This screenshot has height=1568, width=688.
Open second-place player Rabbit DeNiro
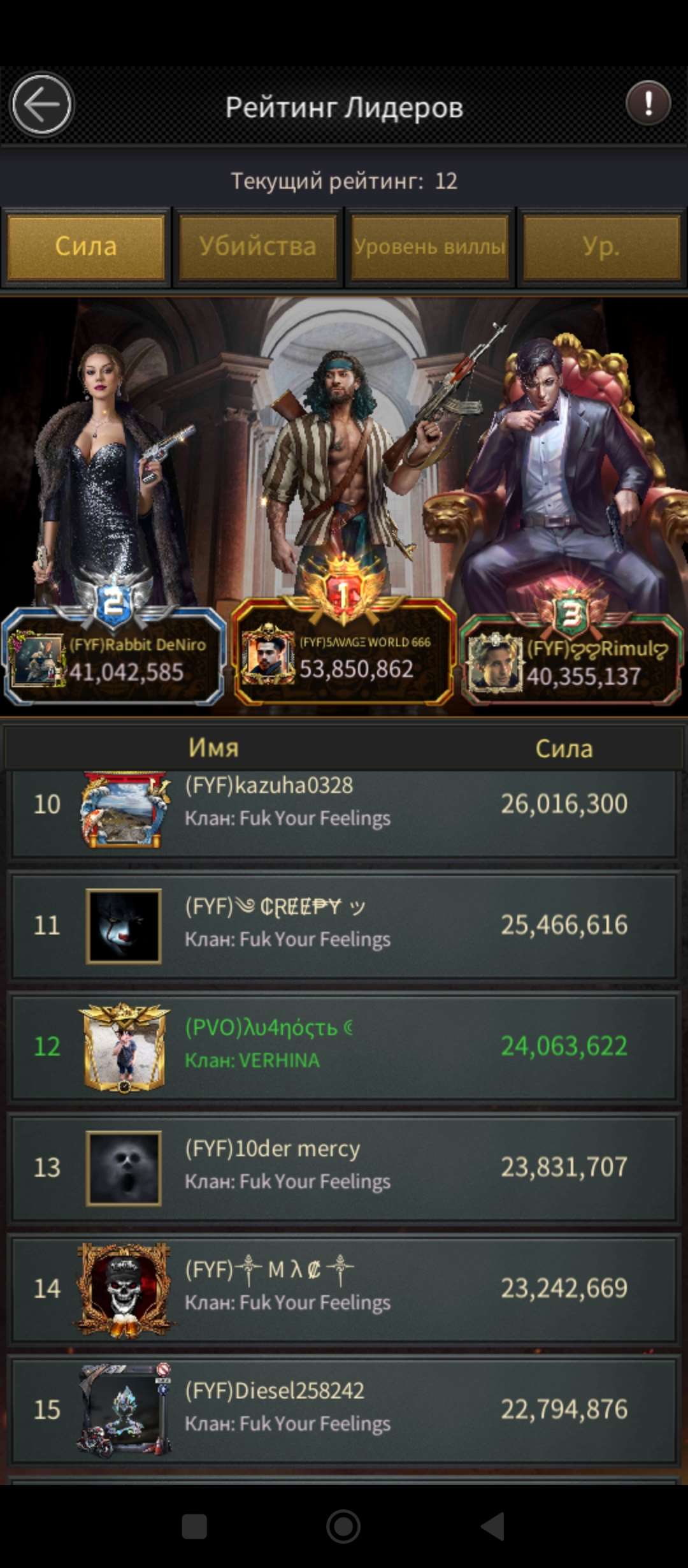tap(115, 658)
